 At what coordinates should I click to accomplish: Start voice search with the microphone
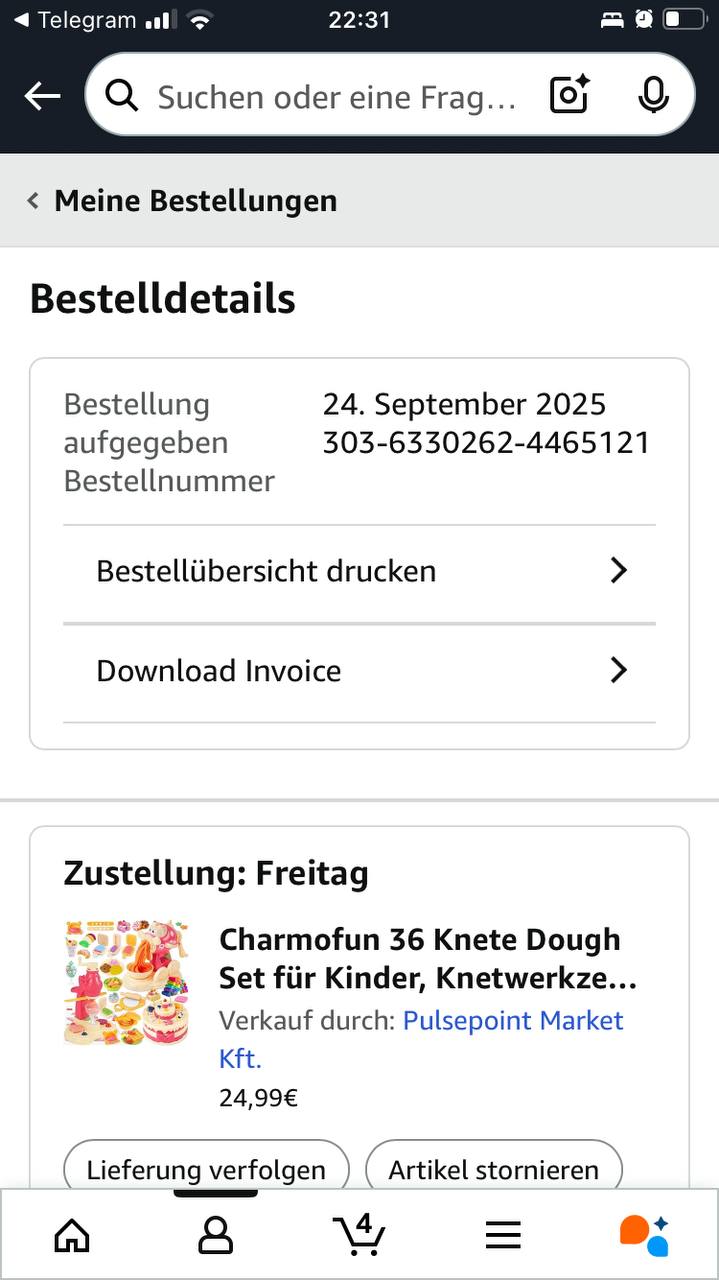click(653, 95)
